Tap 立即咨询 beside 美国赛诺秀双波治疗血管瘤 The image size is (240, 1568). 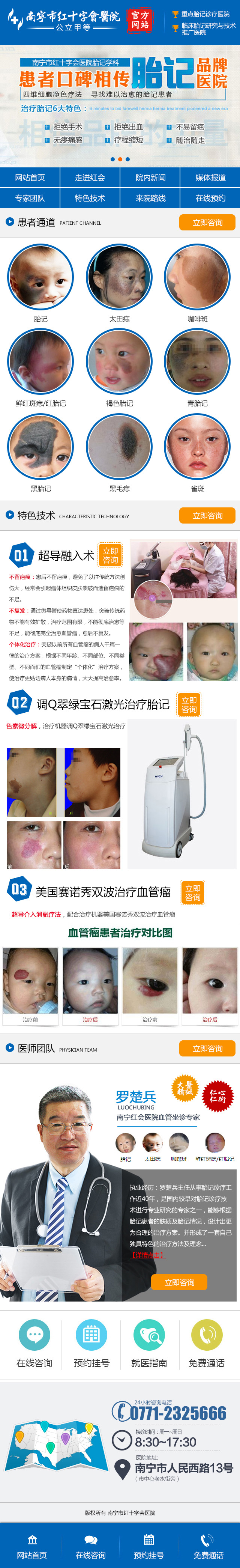click(x=193, y=892)
